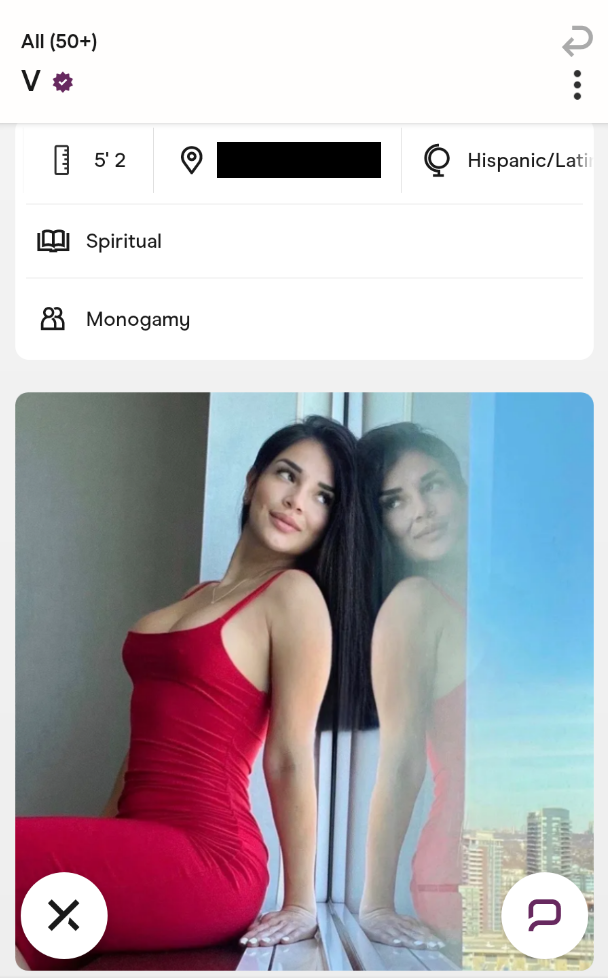608x978 pixels.
Task: Open V's profile photo
Action: (x=304, y=640)
